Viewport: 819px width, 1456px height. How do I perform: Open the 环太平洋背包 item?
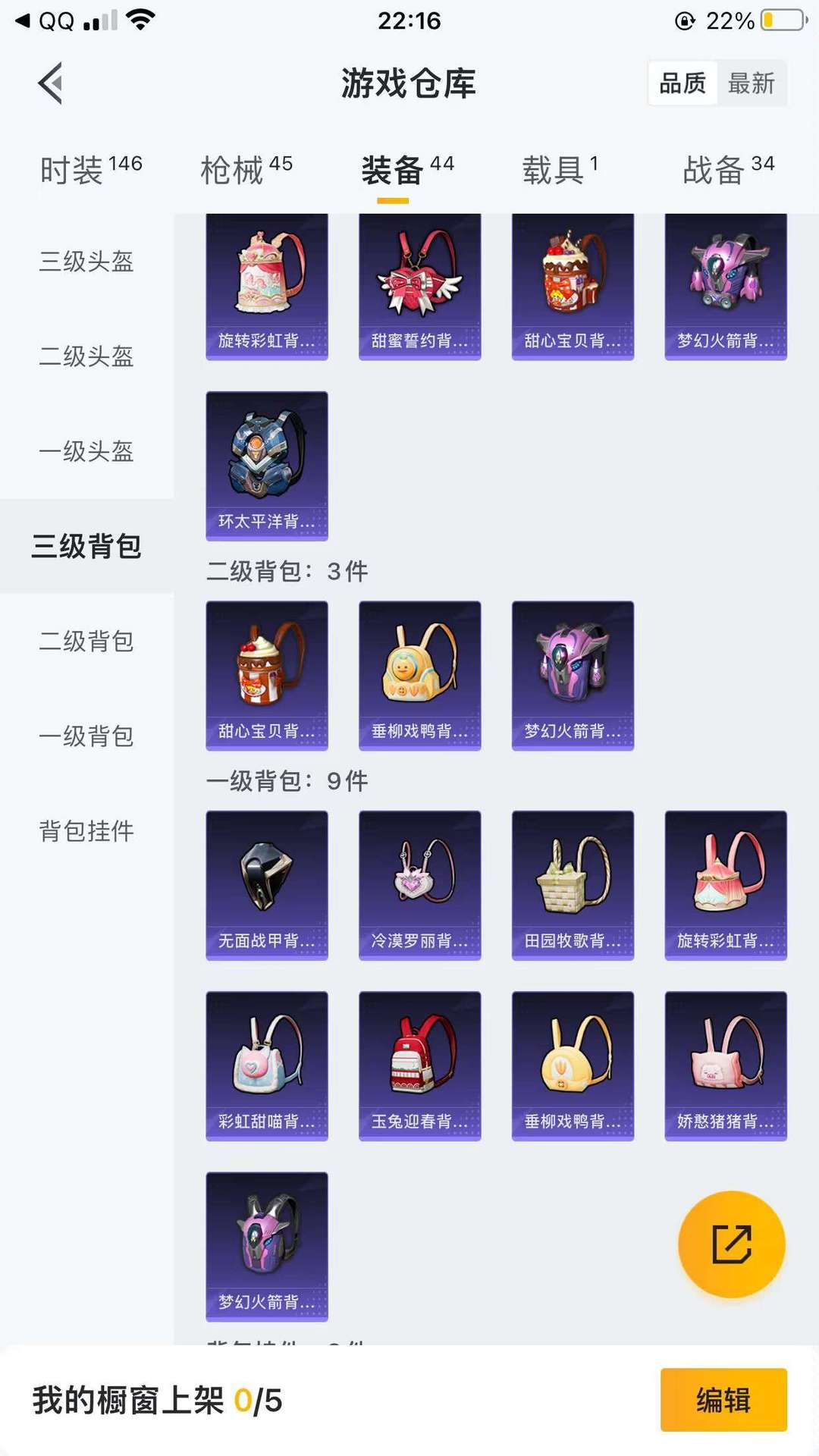coord(267,466)
